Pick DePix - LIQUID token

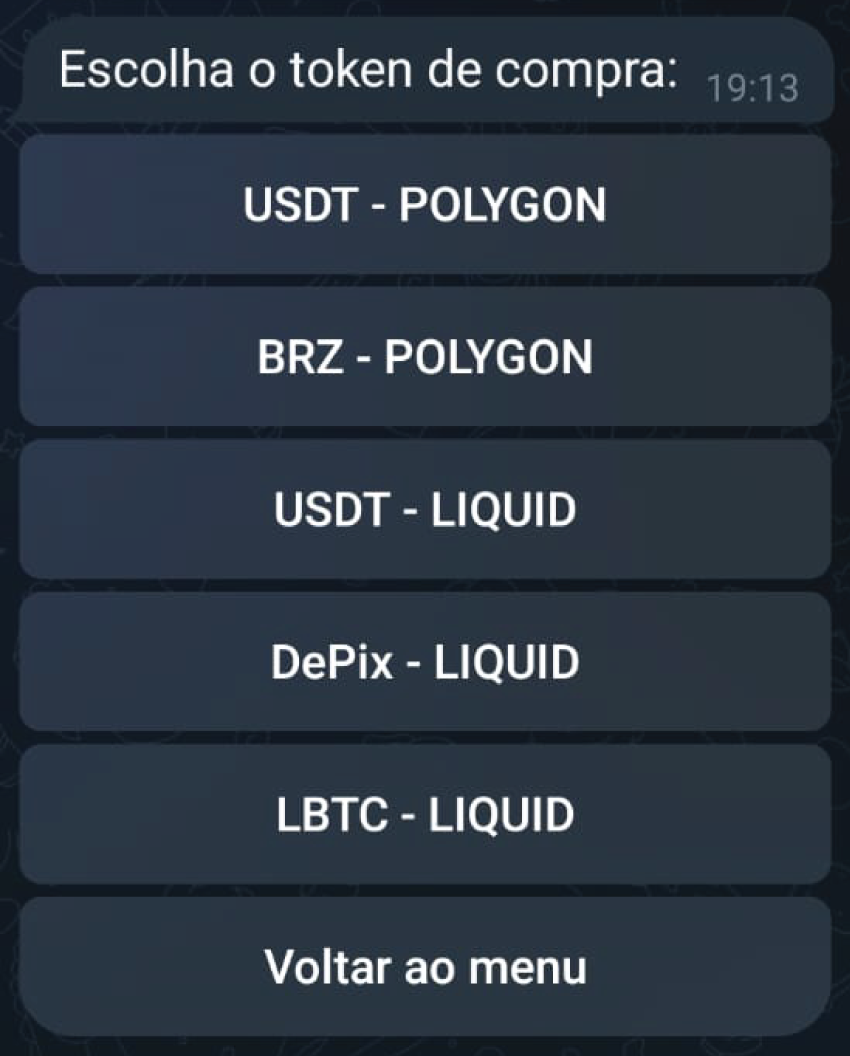424,662
